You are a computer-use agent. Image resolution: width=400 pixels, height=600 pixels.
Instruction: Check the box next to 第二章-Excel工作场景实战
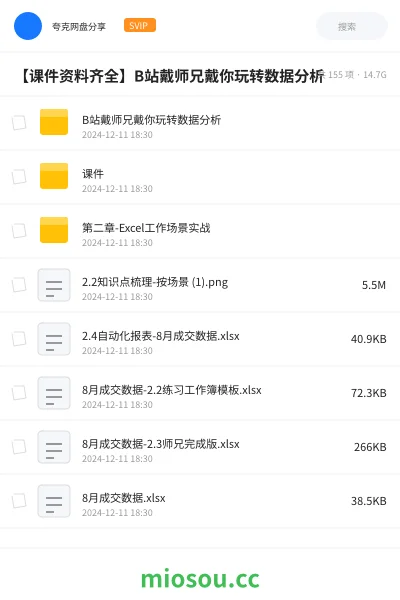pos(19,231)
